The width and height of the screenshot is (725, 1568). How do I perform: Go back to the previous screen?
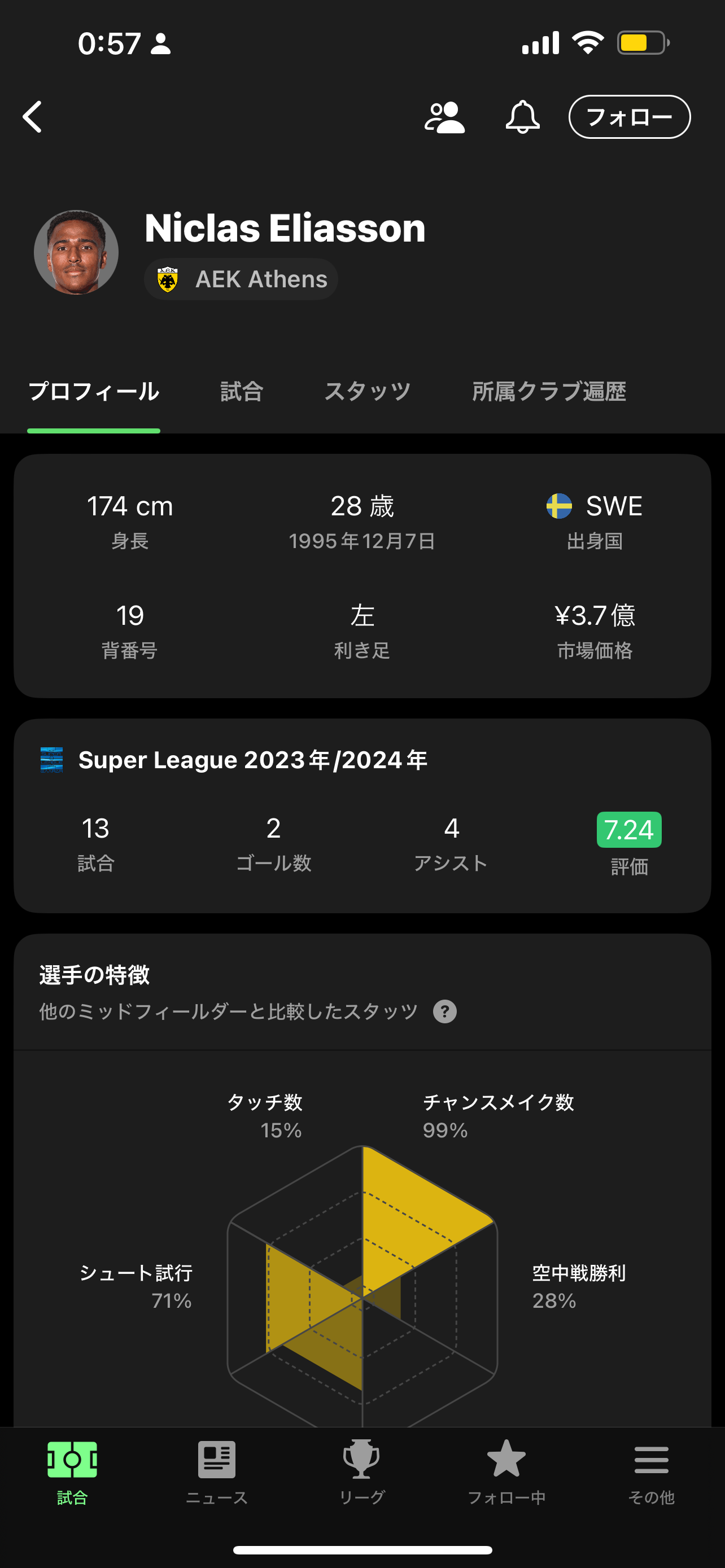click(x=33, y=117)
